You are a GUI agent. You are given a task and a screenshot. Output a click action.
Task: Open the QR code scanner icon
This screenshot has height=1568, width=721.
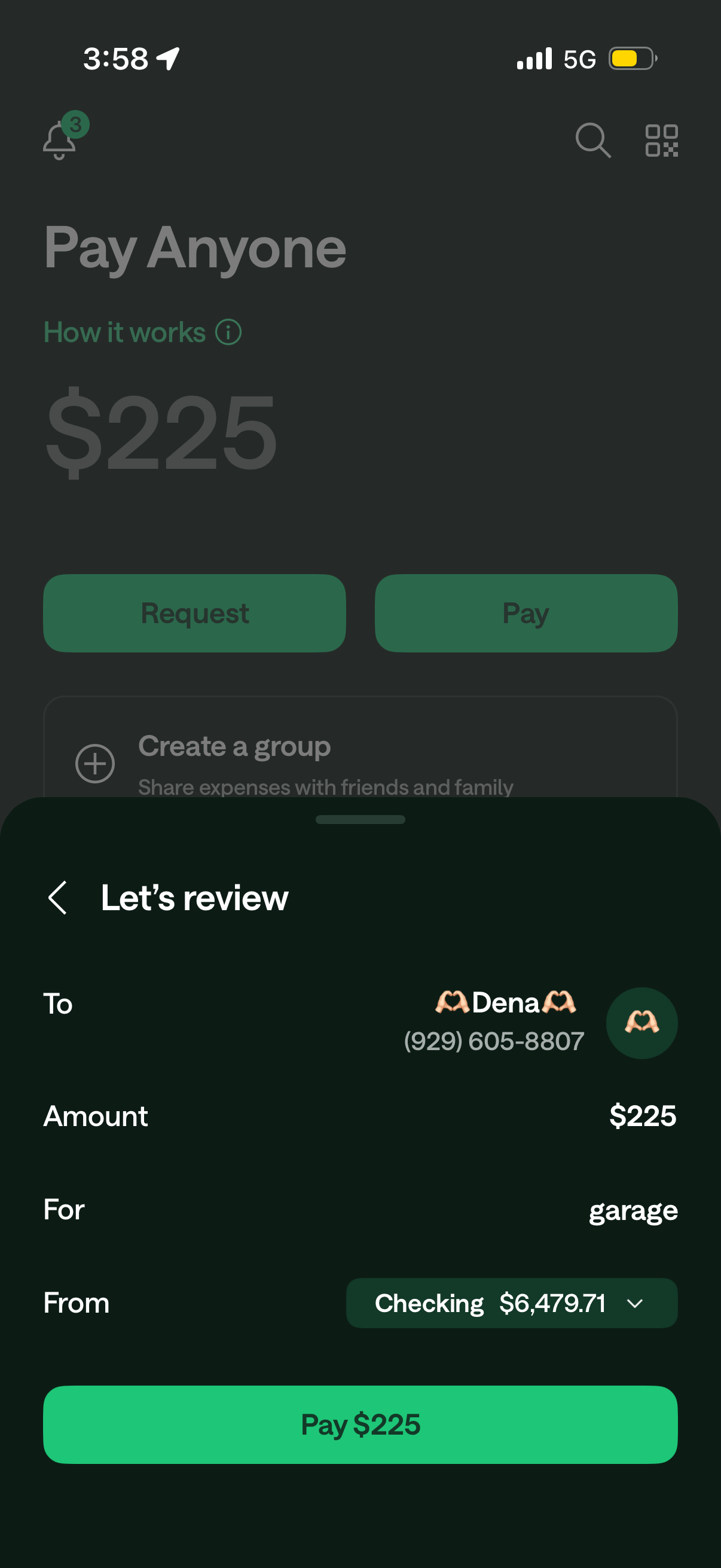coord(662,140)
